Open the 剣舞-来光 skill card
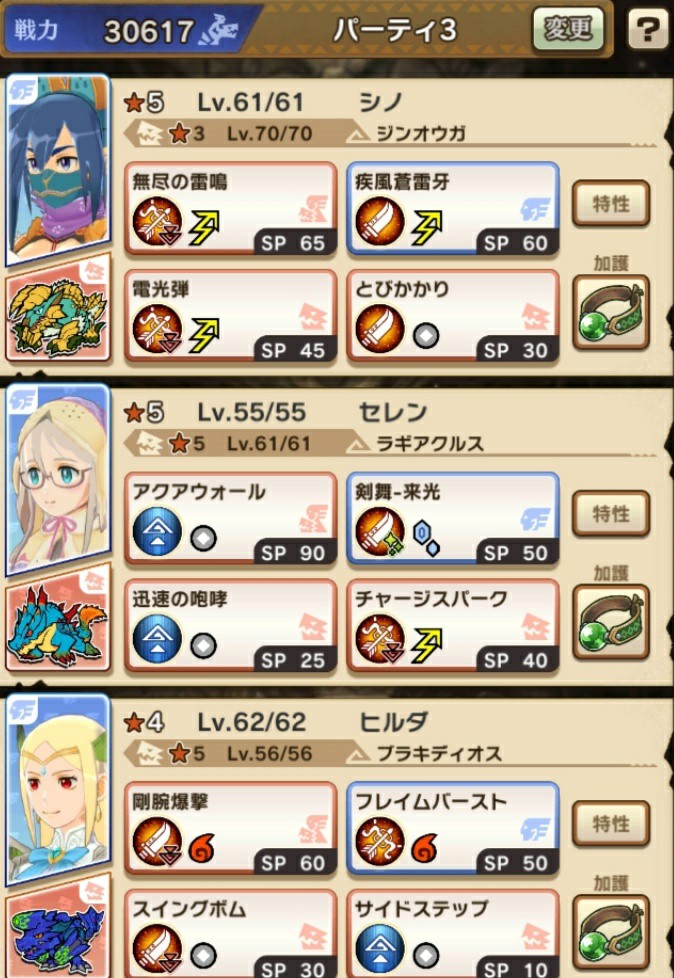Screen dimensions: 674x978 click(453, 519)
